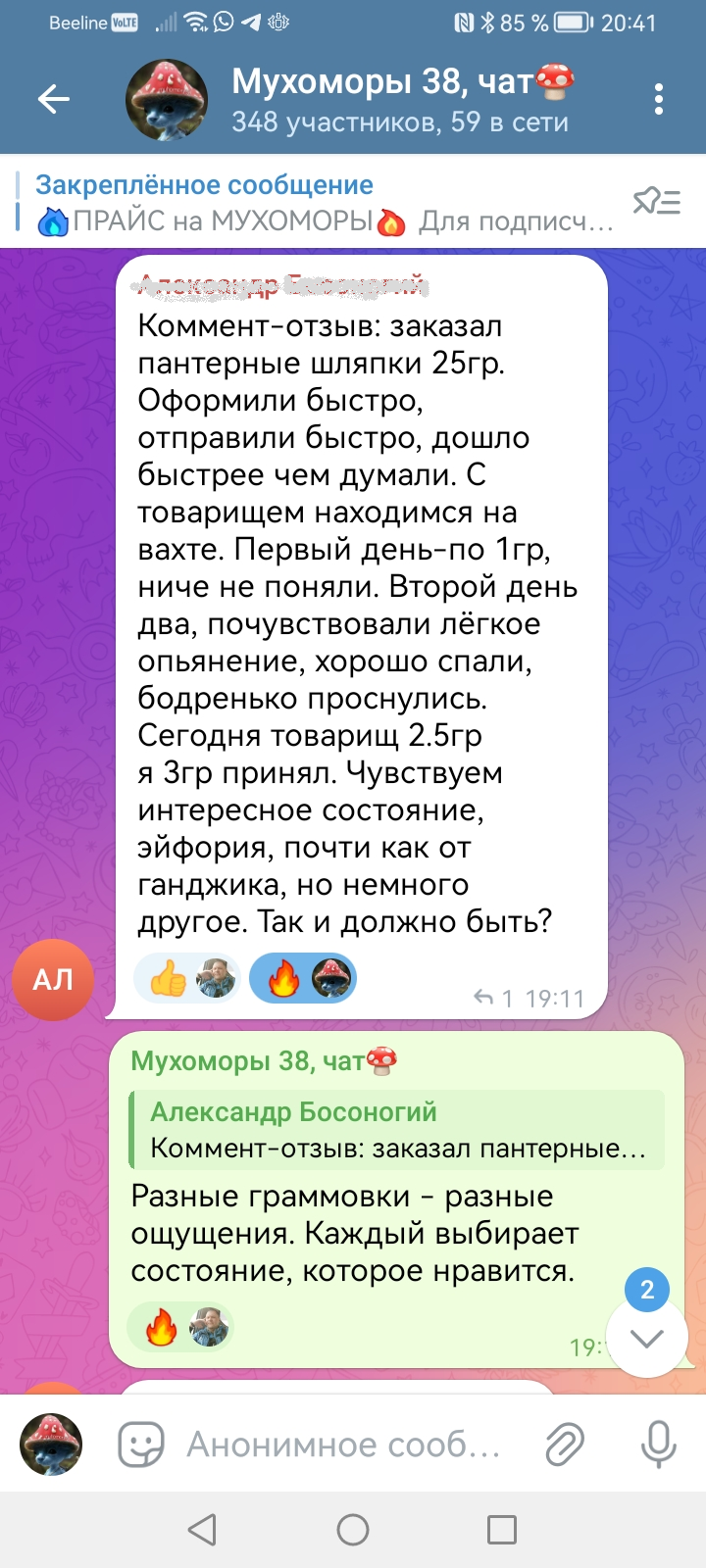Open the system recent apps view
Image resolution: width=706 pixels, height=1568 pixels.
point(502,1530)
